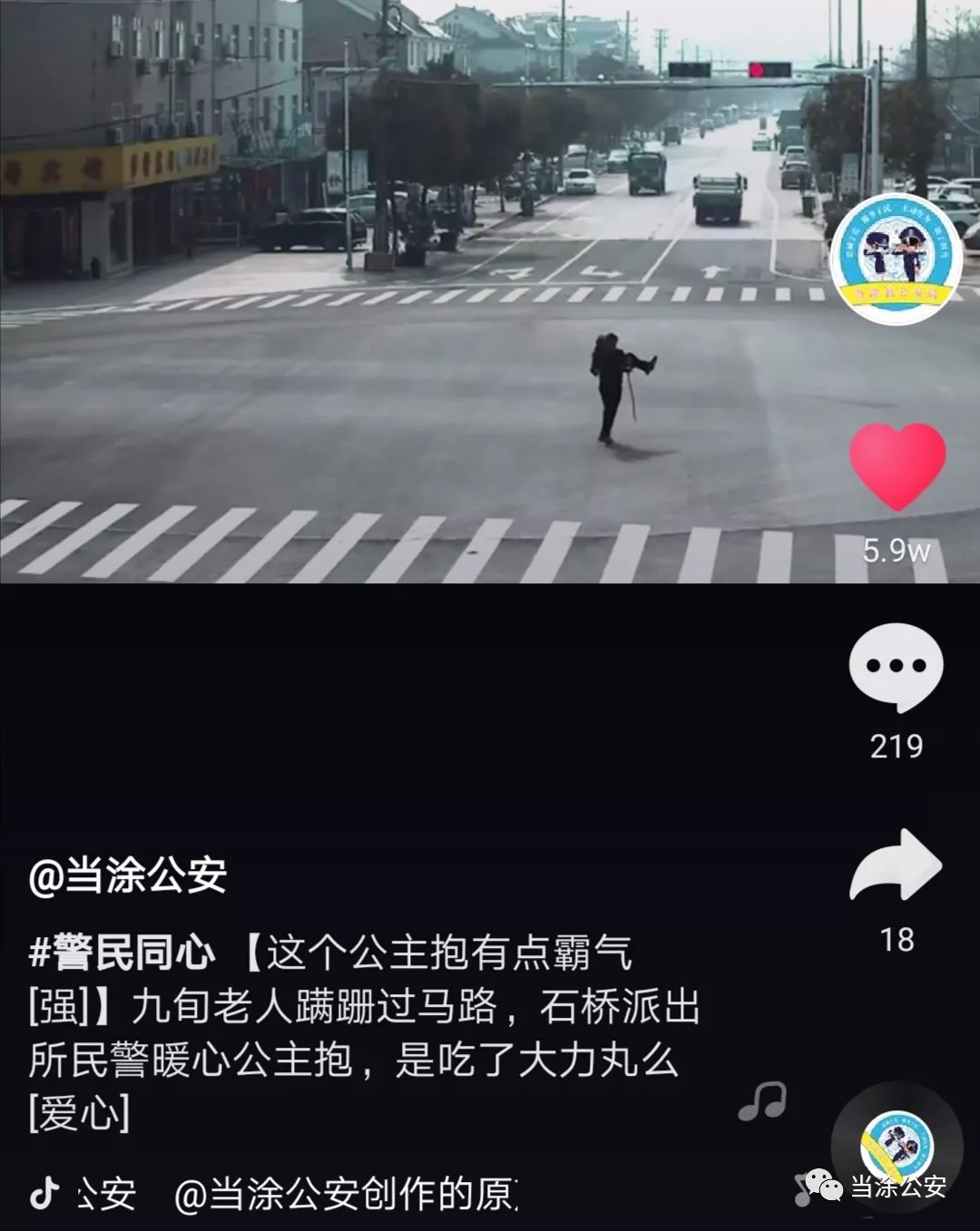The image size is (980, 1231).
Task: Open the @当涂公安 username
Action: click(x=128, y=876)
